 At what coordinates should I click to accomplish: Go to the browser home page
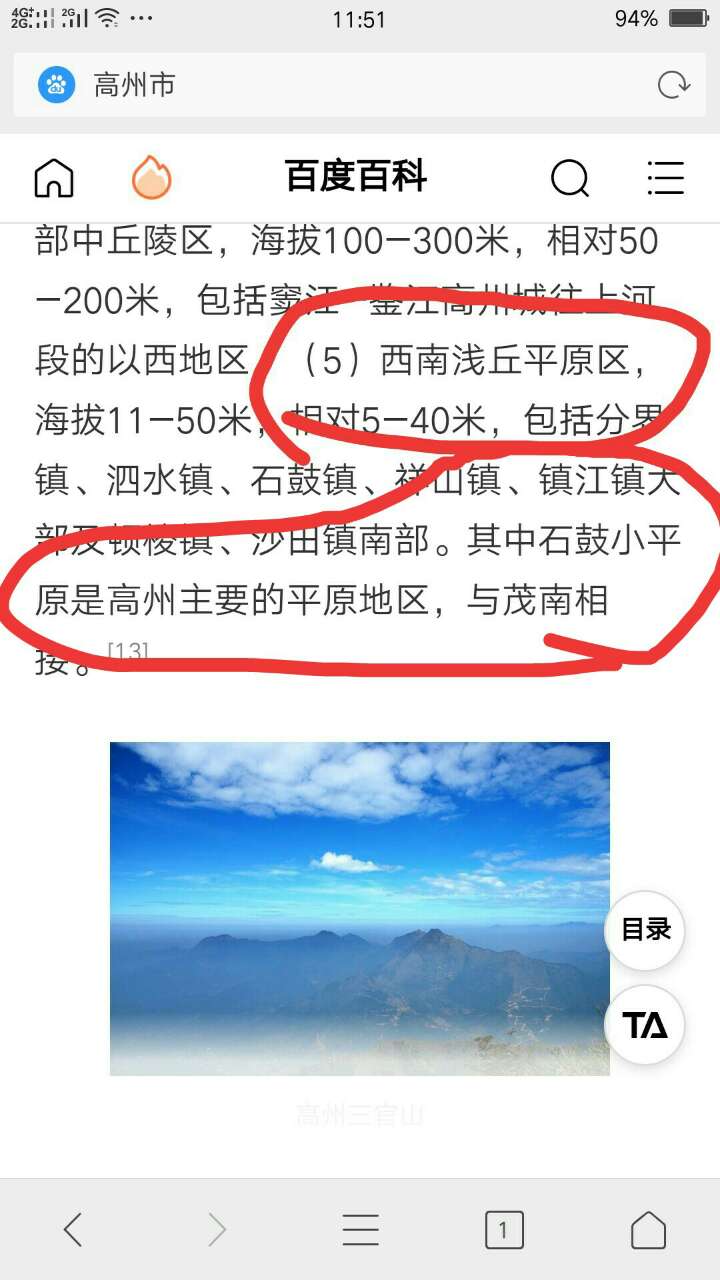(x=648, y=1229)
